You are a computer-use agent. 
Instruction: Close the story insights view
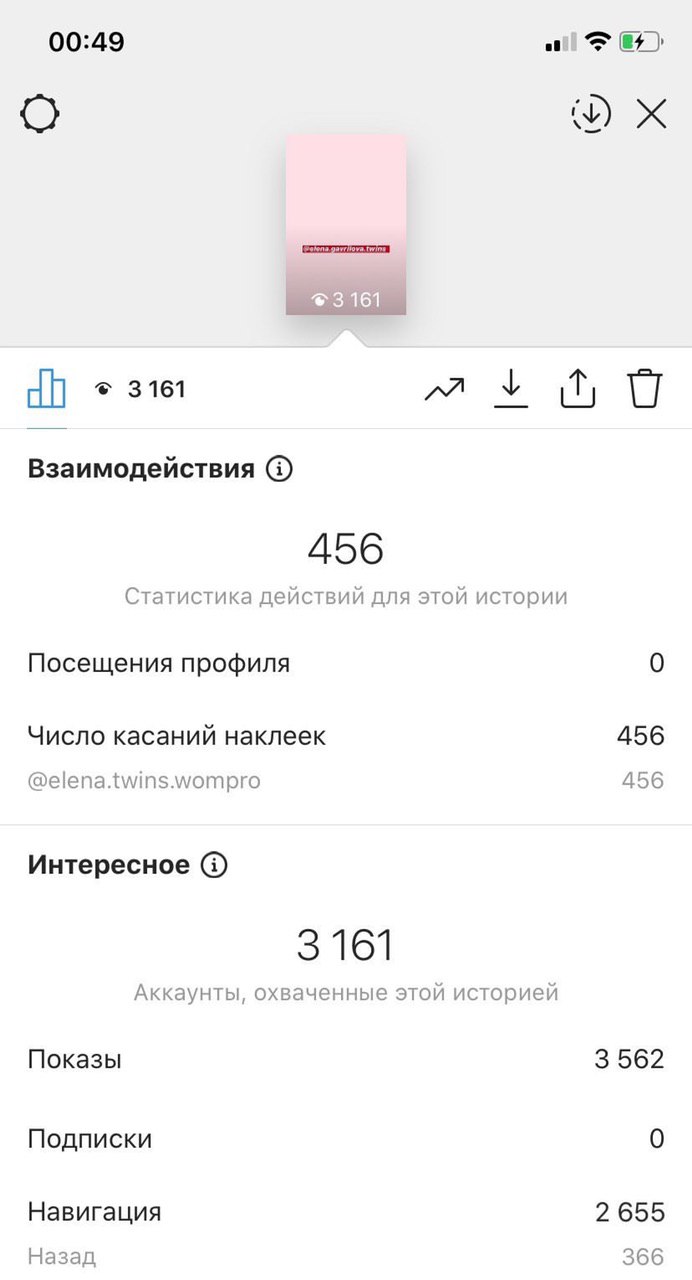(652, 114)
